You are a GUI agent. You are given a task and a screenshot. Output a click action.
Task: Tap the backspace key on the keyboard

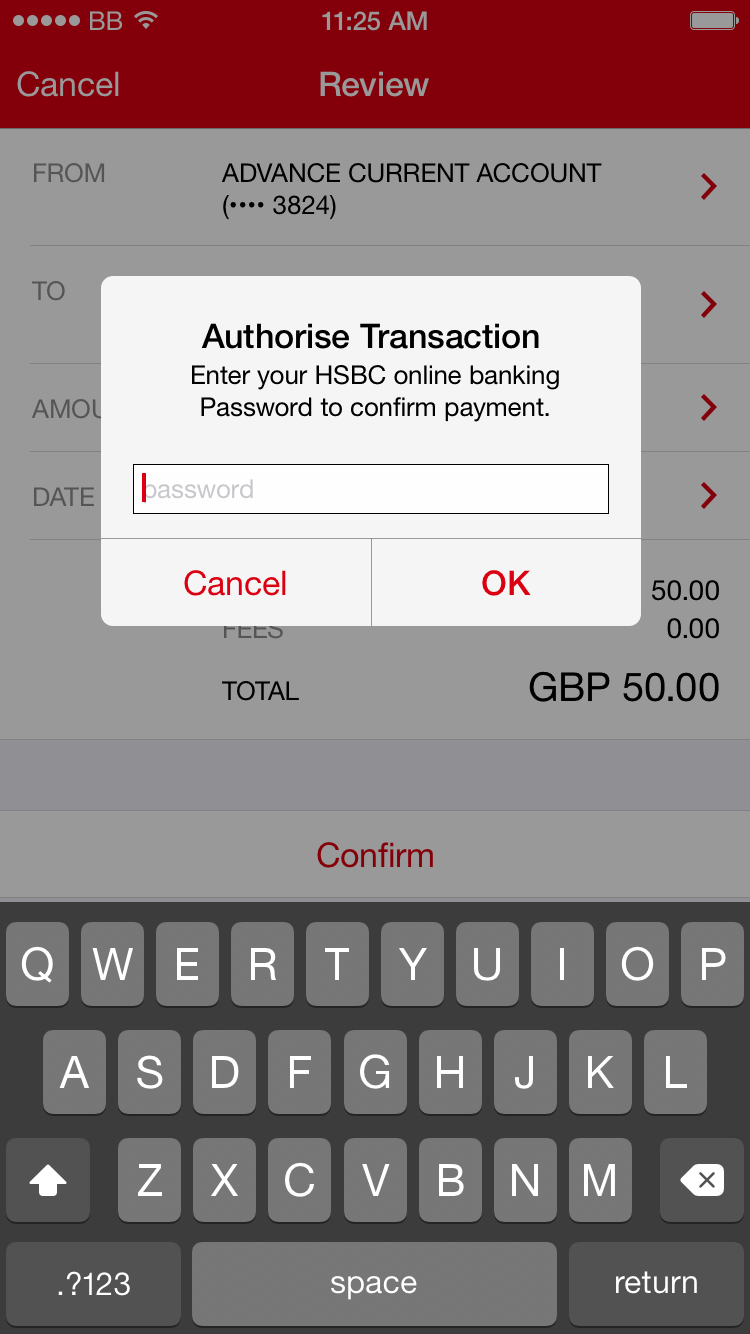(x=702, y=1181)
